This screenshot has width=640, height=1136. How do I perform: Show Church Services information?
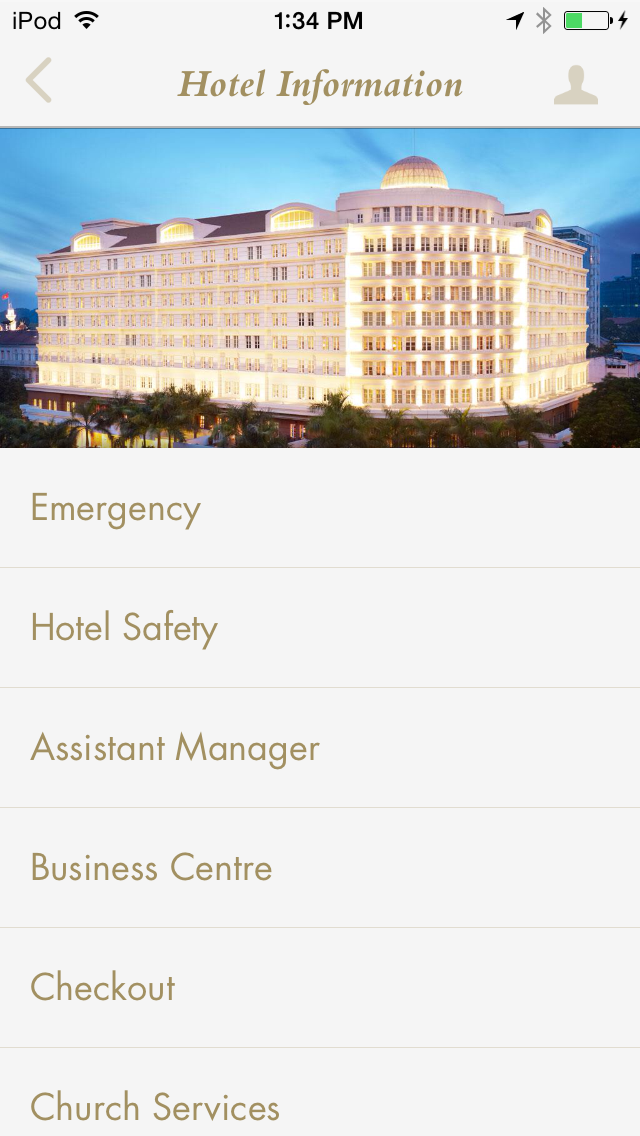point(320,1092)
